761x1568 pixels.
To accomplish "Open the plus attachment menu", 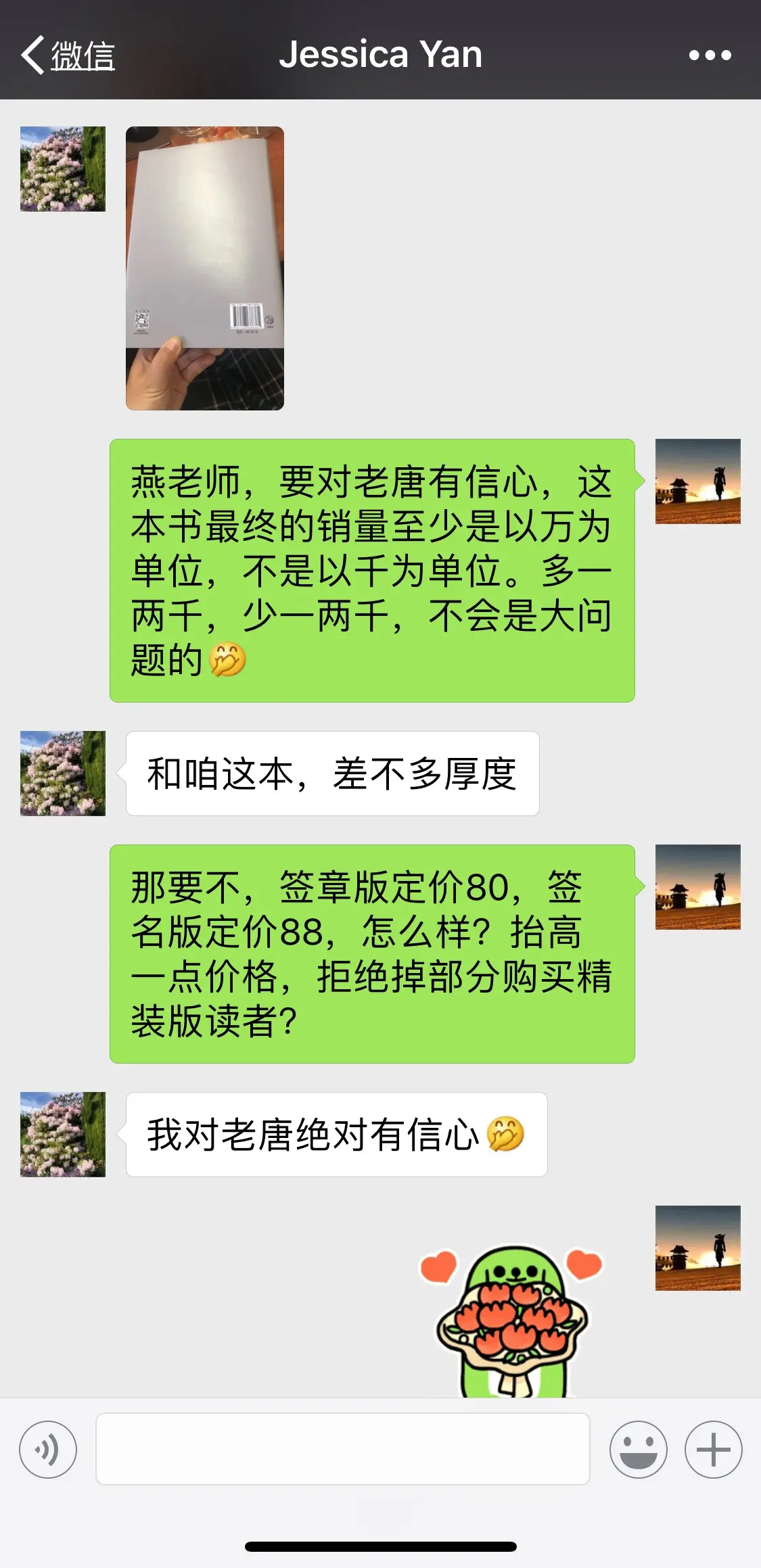I will tap(713, 1450).
